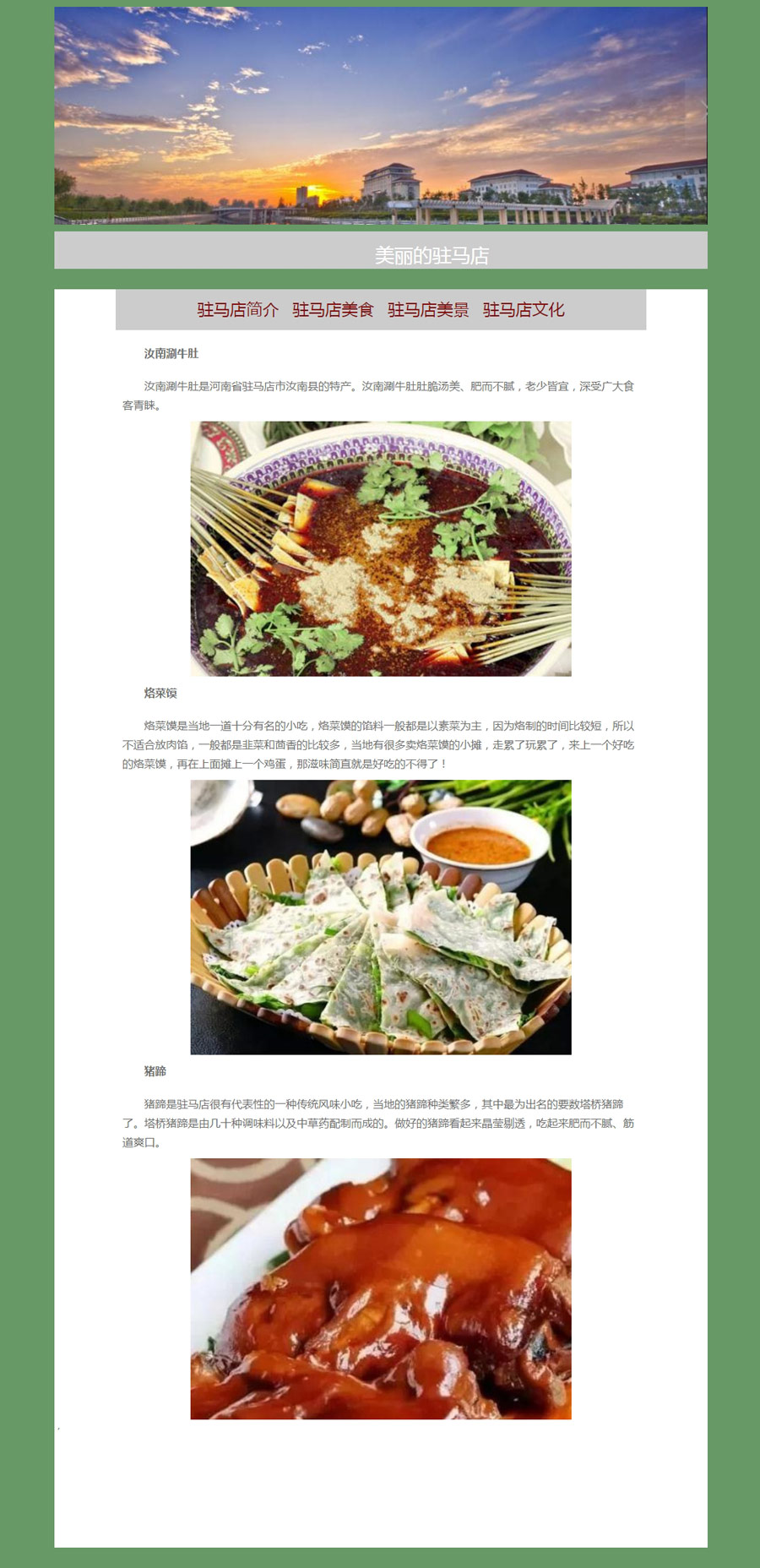Select the 驻马店美景 nav link
The width and height of the screenshot is (760, 1568).
tap(428, 310)
